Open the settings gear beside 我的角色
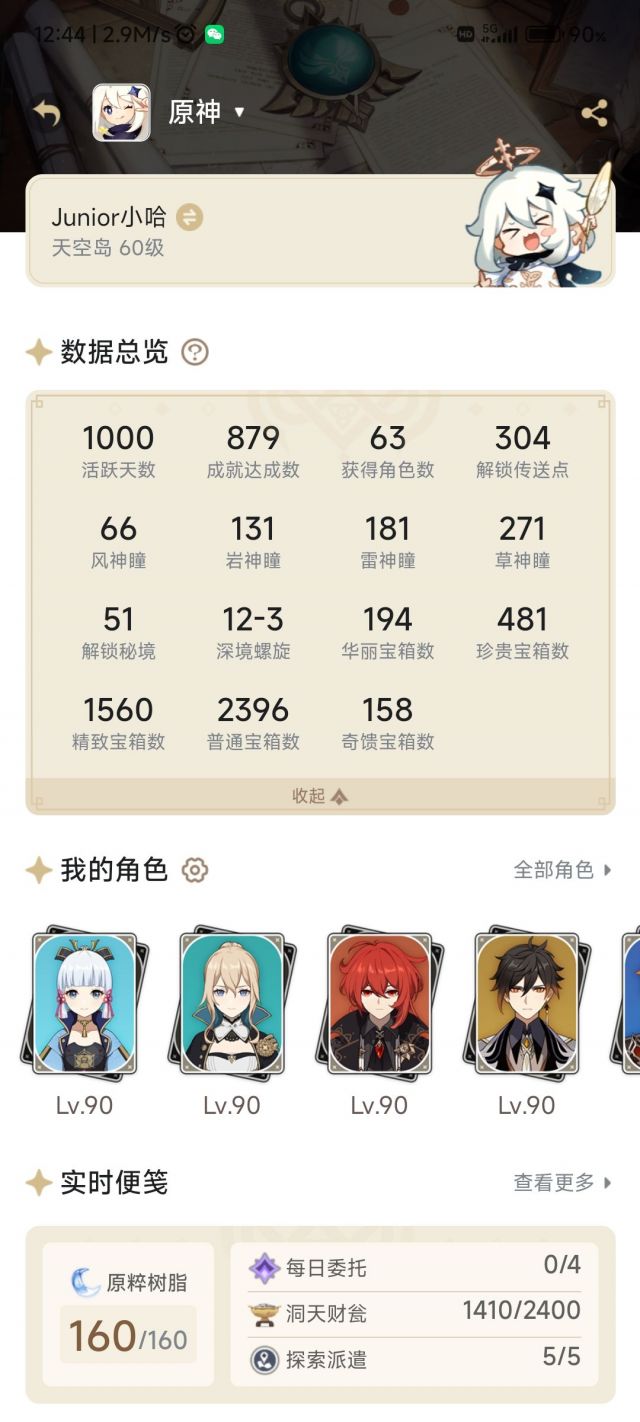This screenshot has width=640, height=1422. [194, 870]
